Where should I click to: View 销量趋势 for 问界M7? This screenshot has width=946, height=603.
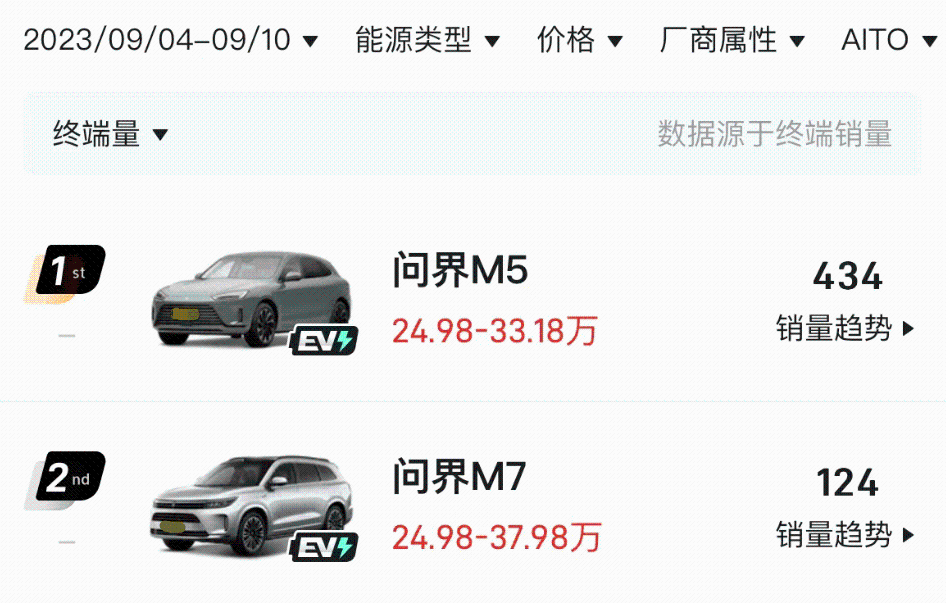845,535
